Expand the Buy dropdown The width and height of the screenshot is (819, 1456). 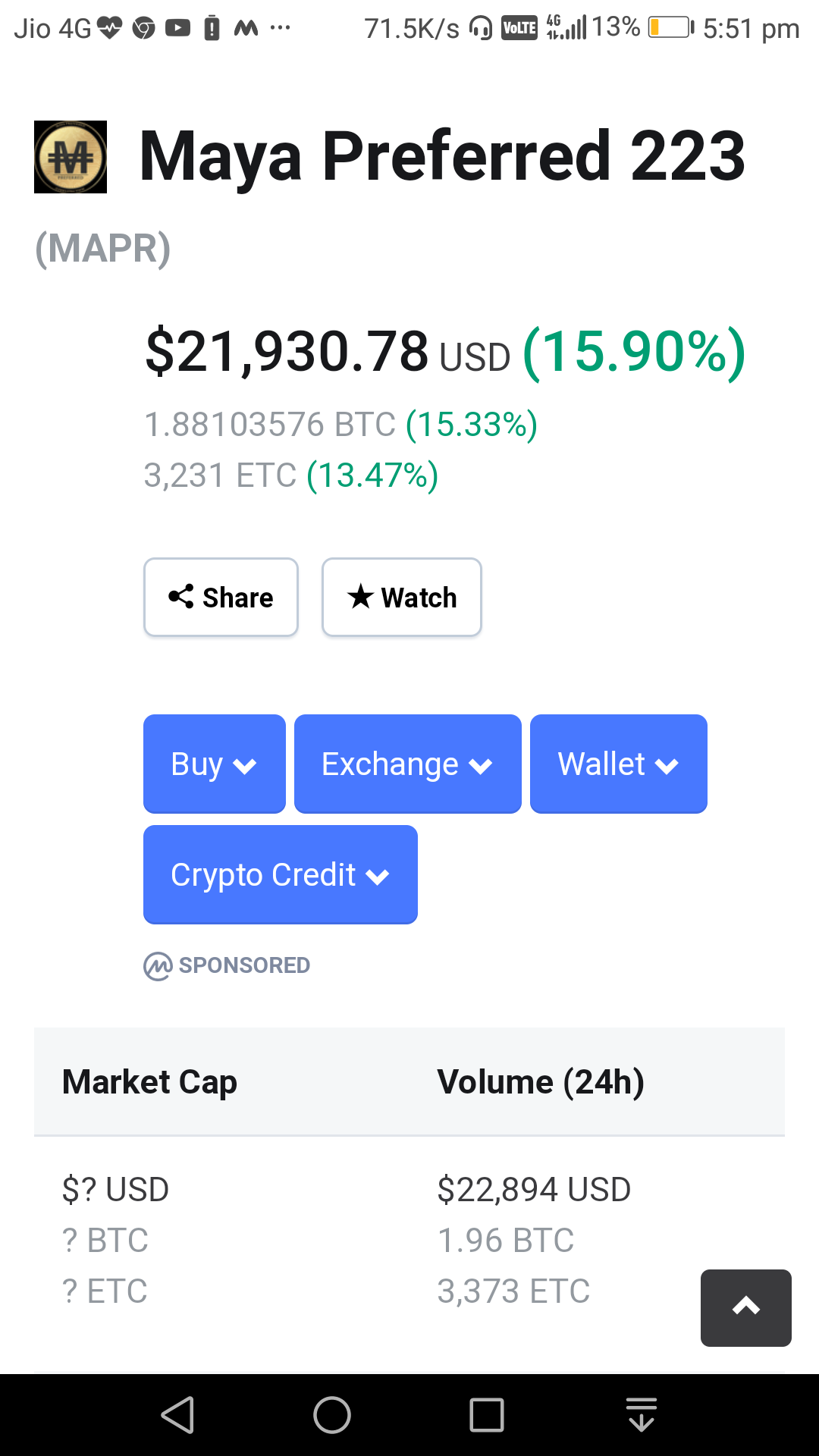tap(214, 764)
